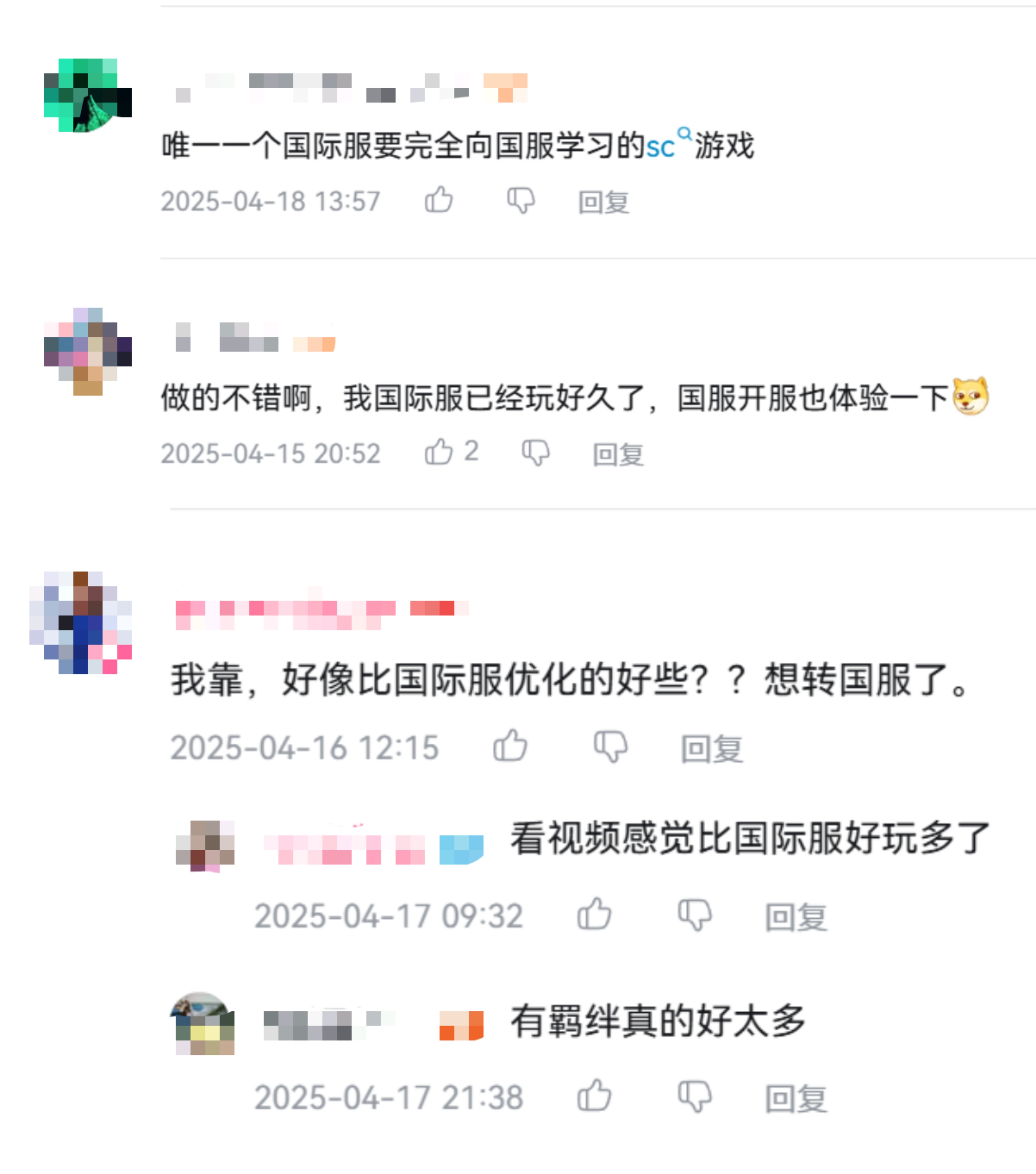Like the comment posted 2025-04-16 12:15

click(x=510, y=746)
